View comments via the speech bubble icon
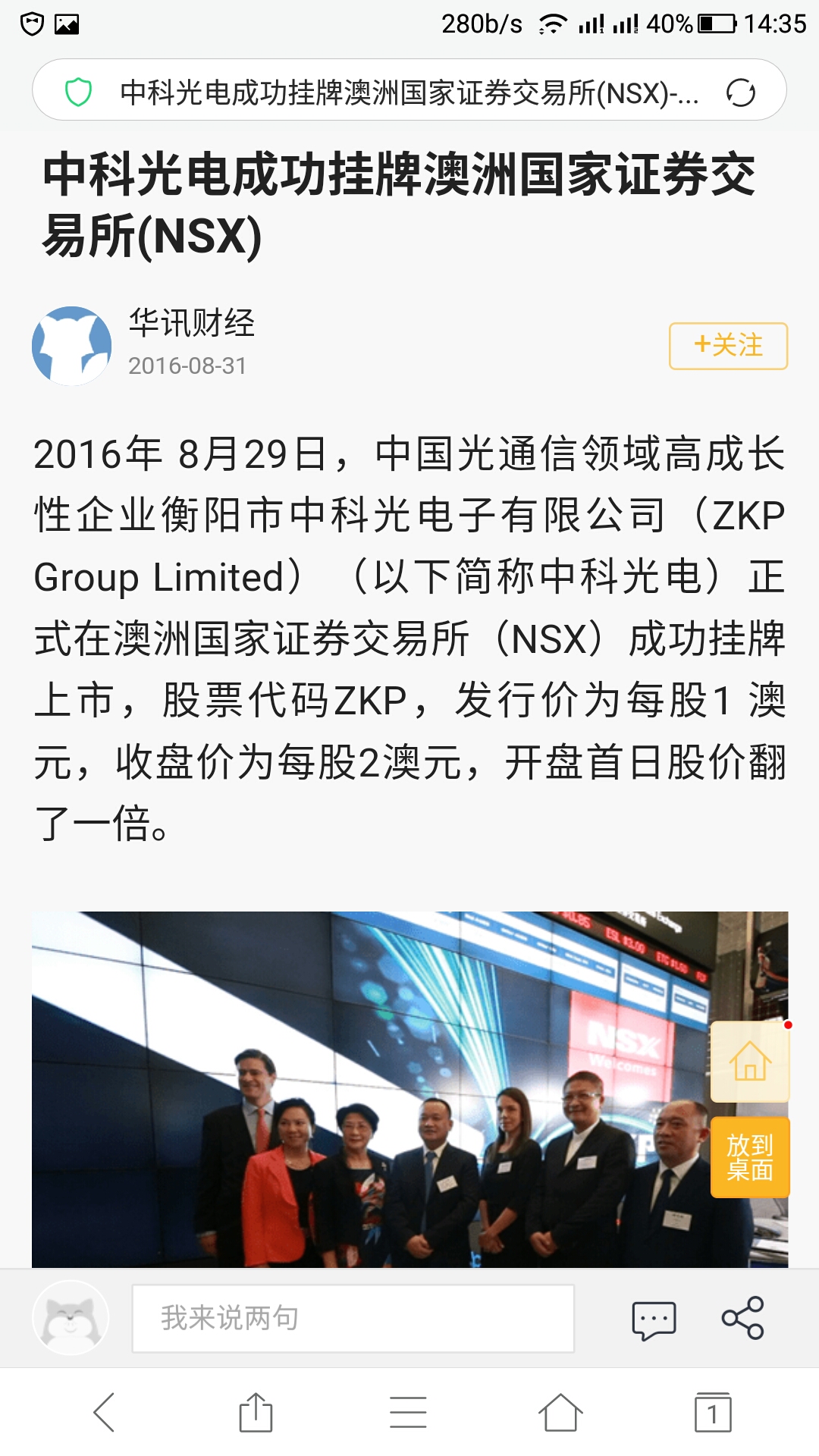 654,1319
